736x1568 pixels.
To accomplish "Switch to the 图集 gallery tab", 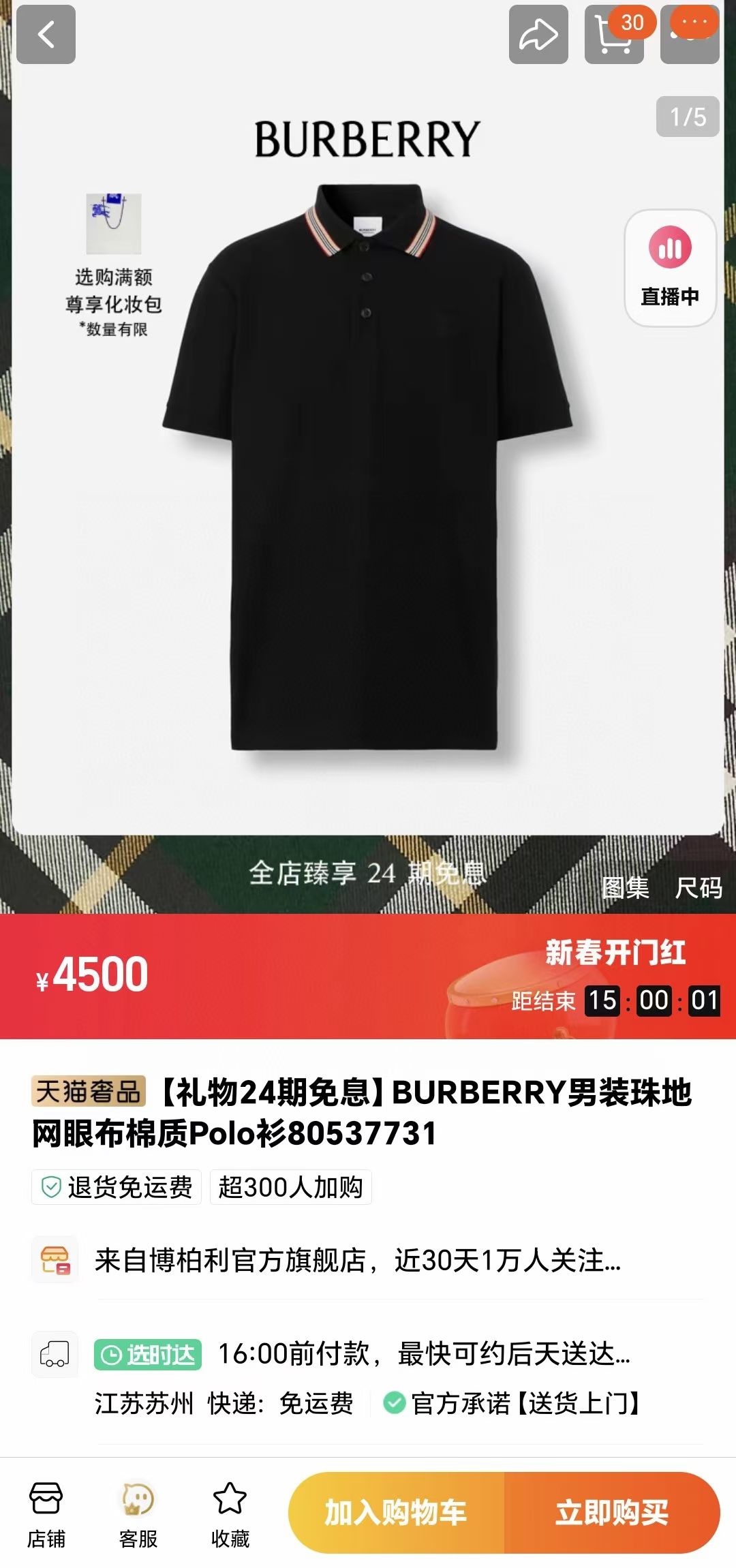I will tap(625, 887).
